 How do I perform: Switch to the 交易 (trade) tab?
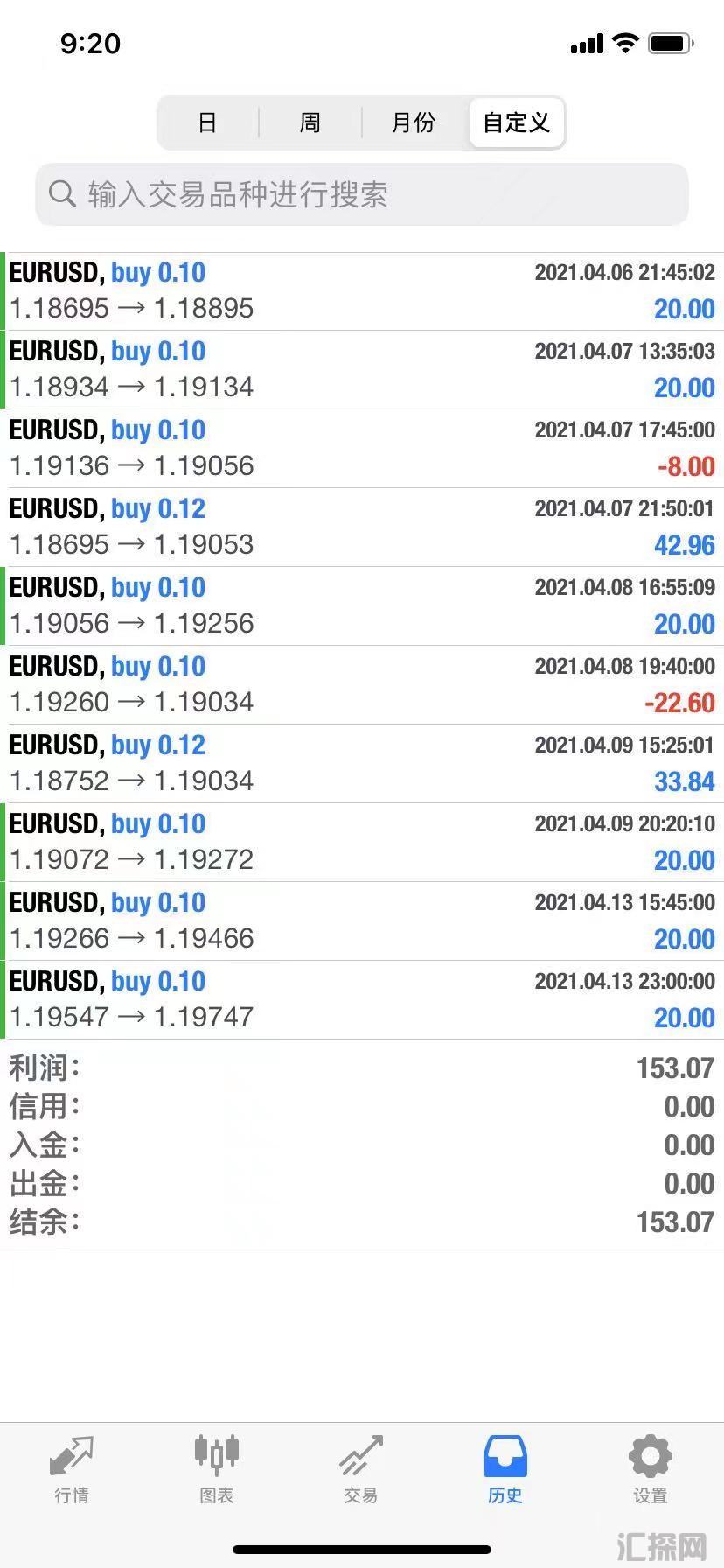coord(361,1470)
